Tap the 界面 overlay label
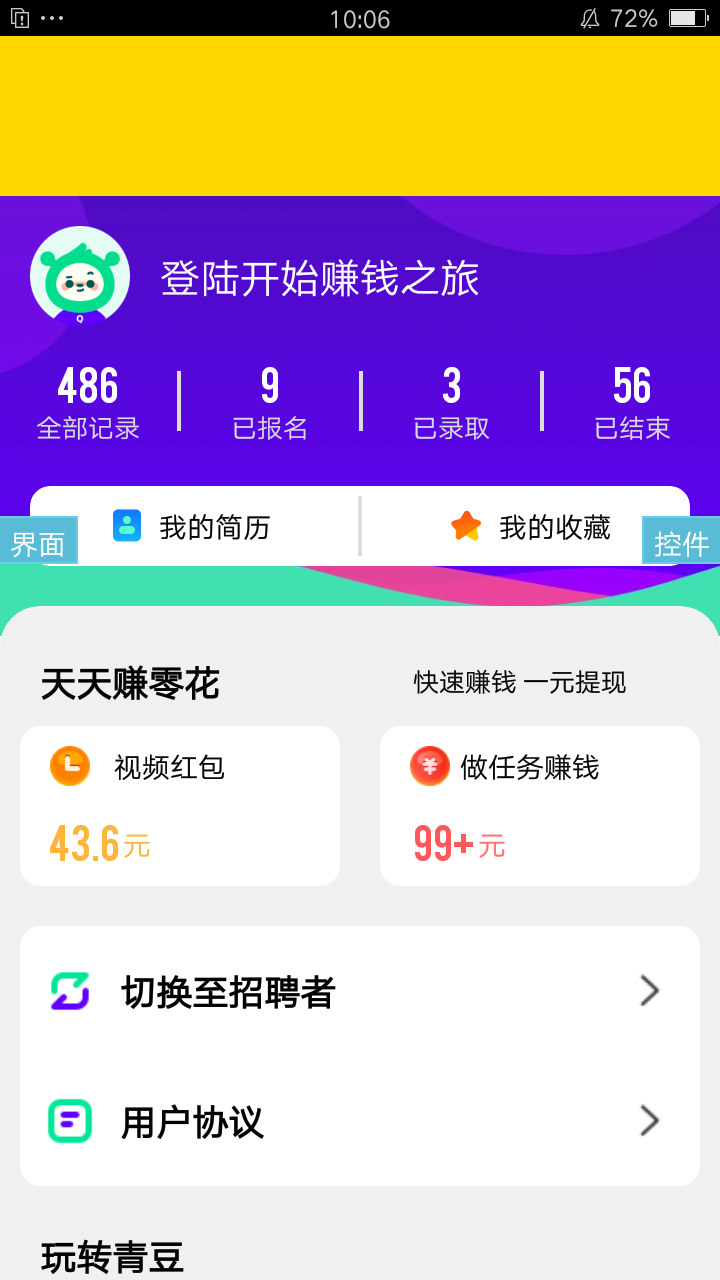The image size is (720, 1280). tap(38, 542)
